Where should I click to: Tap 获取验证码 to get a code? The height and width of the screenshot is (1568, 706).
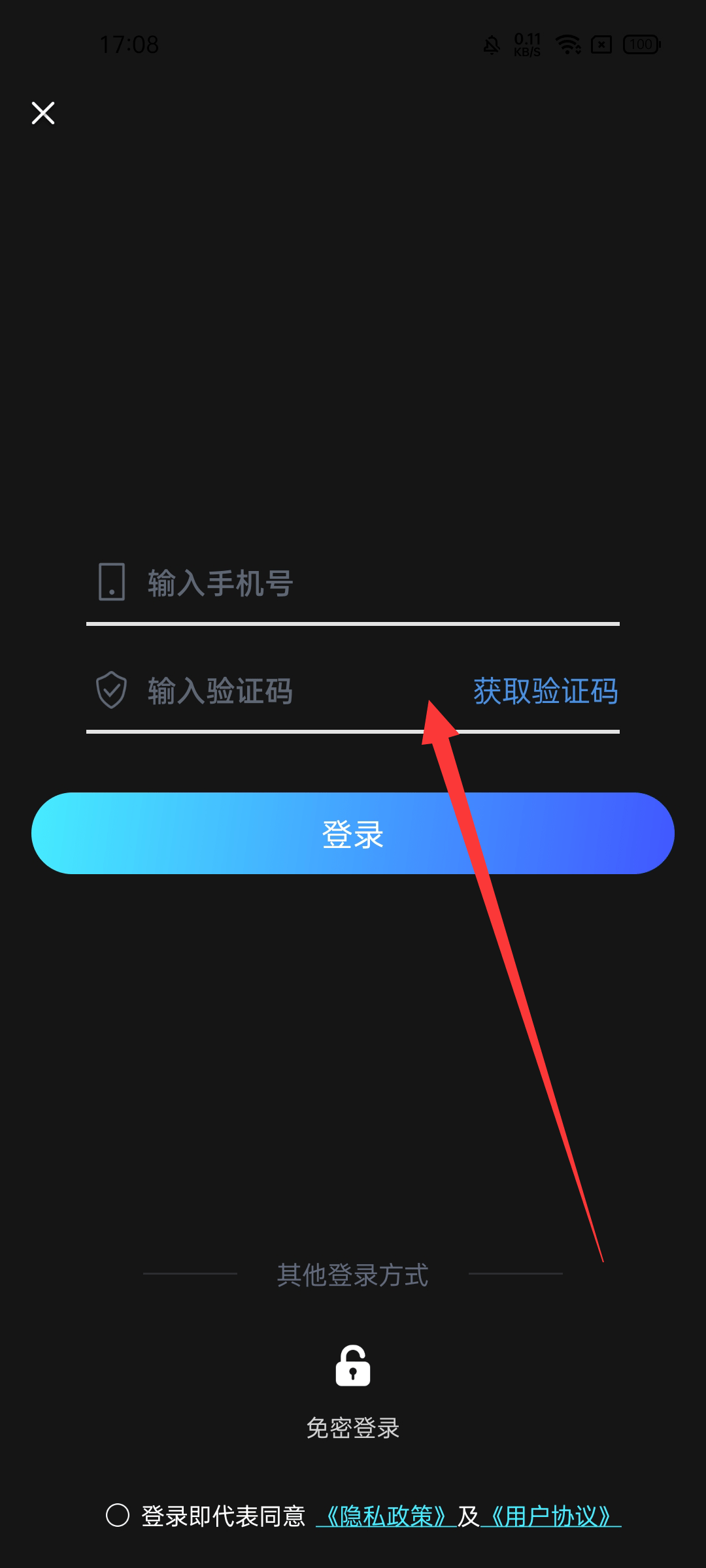coord(545,691)
